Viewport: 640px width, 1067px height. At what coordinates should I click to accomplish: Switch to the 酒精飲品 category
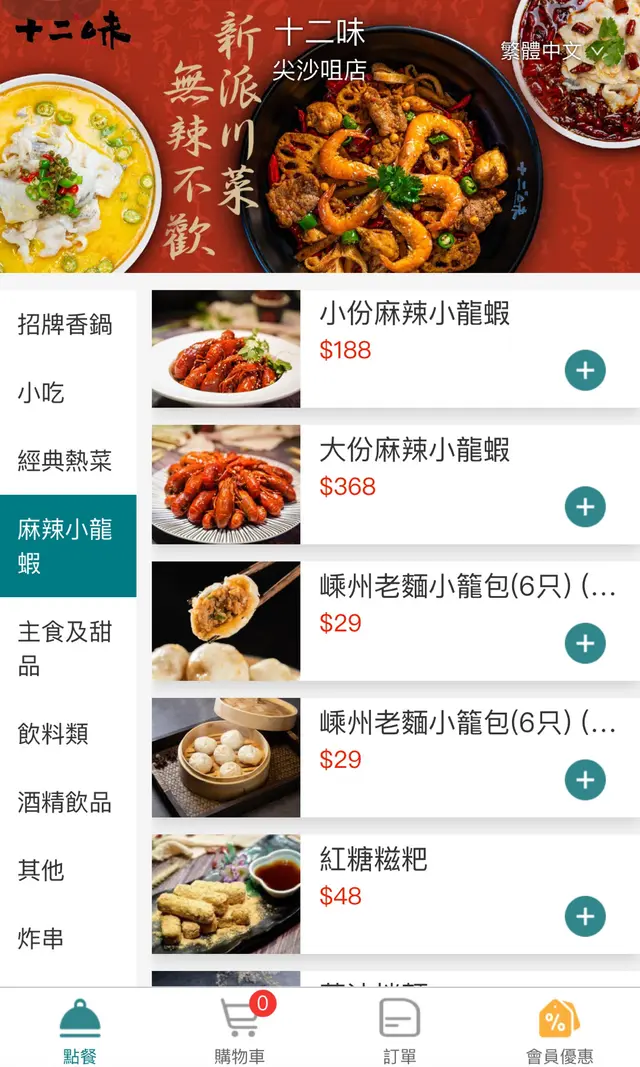click(x=65, y=802)
